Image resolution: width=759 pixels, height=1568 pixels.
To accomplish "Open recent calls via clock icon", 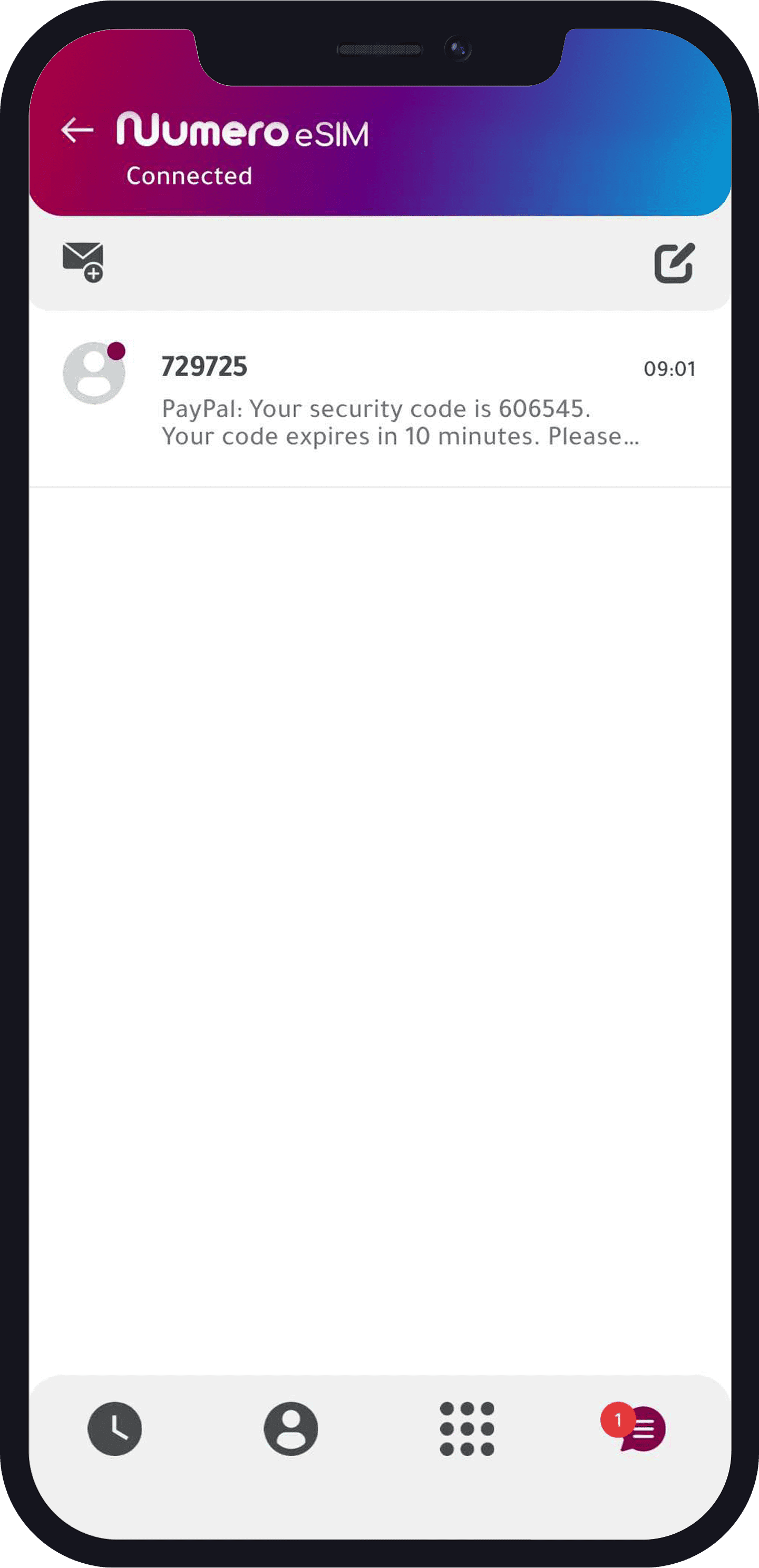I will coord(116,1428).
